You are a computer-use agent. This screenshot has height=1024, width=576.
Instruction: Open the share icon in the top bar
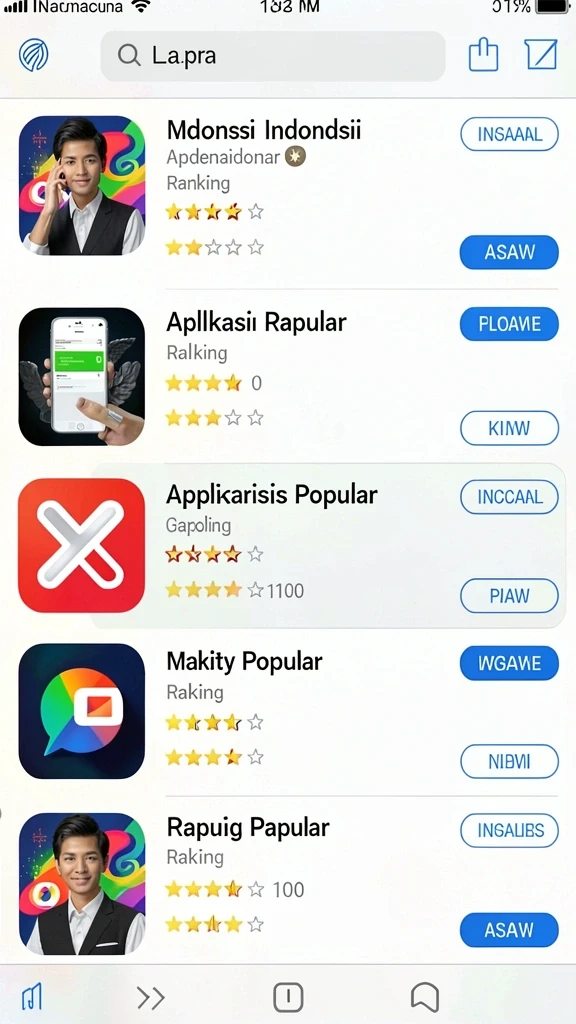click(x=483, y=54)
